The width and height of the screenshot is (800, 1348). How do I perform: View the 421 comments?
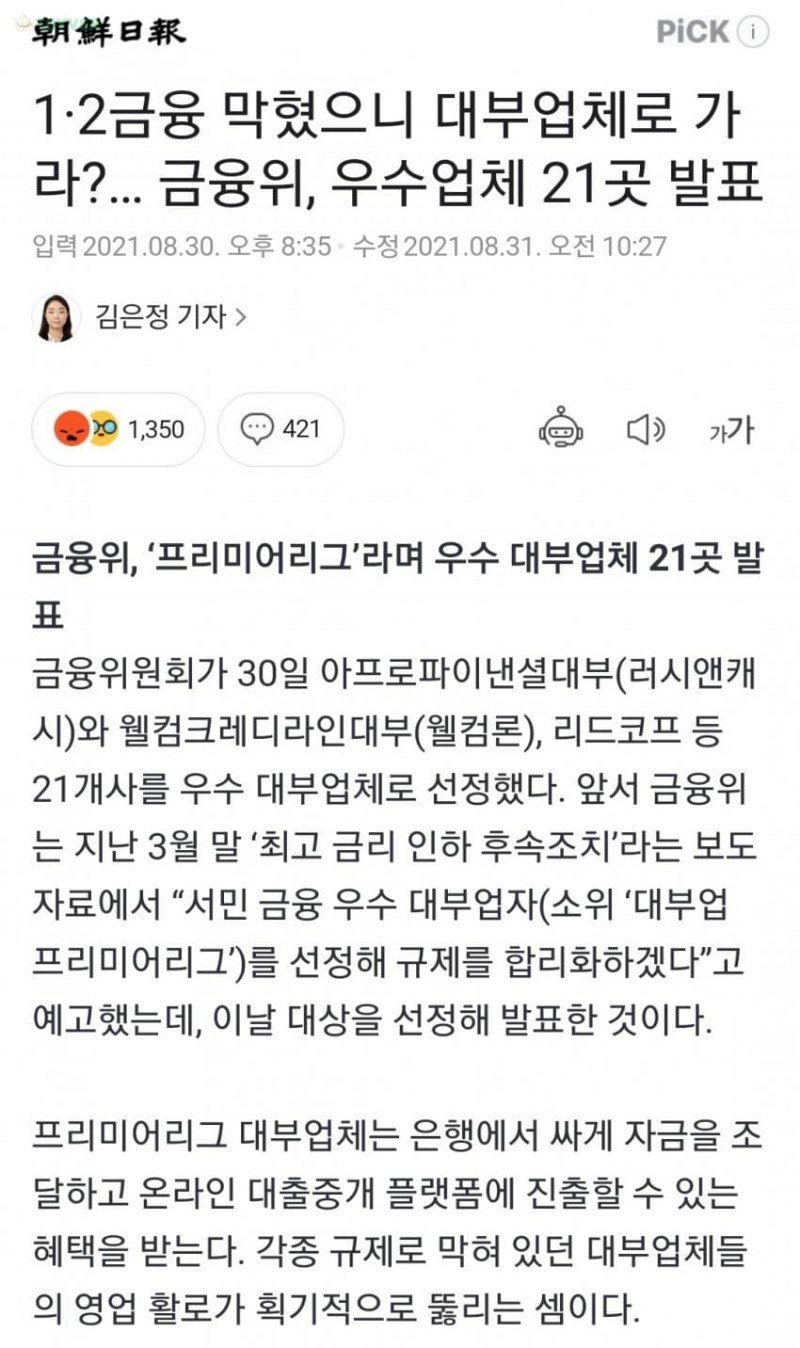[x=281, y=430]
